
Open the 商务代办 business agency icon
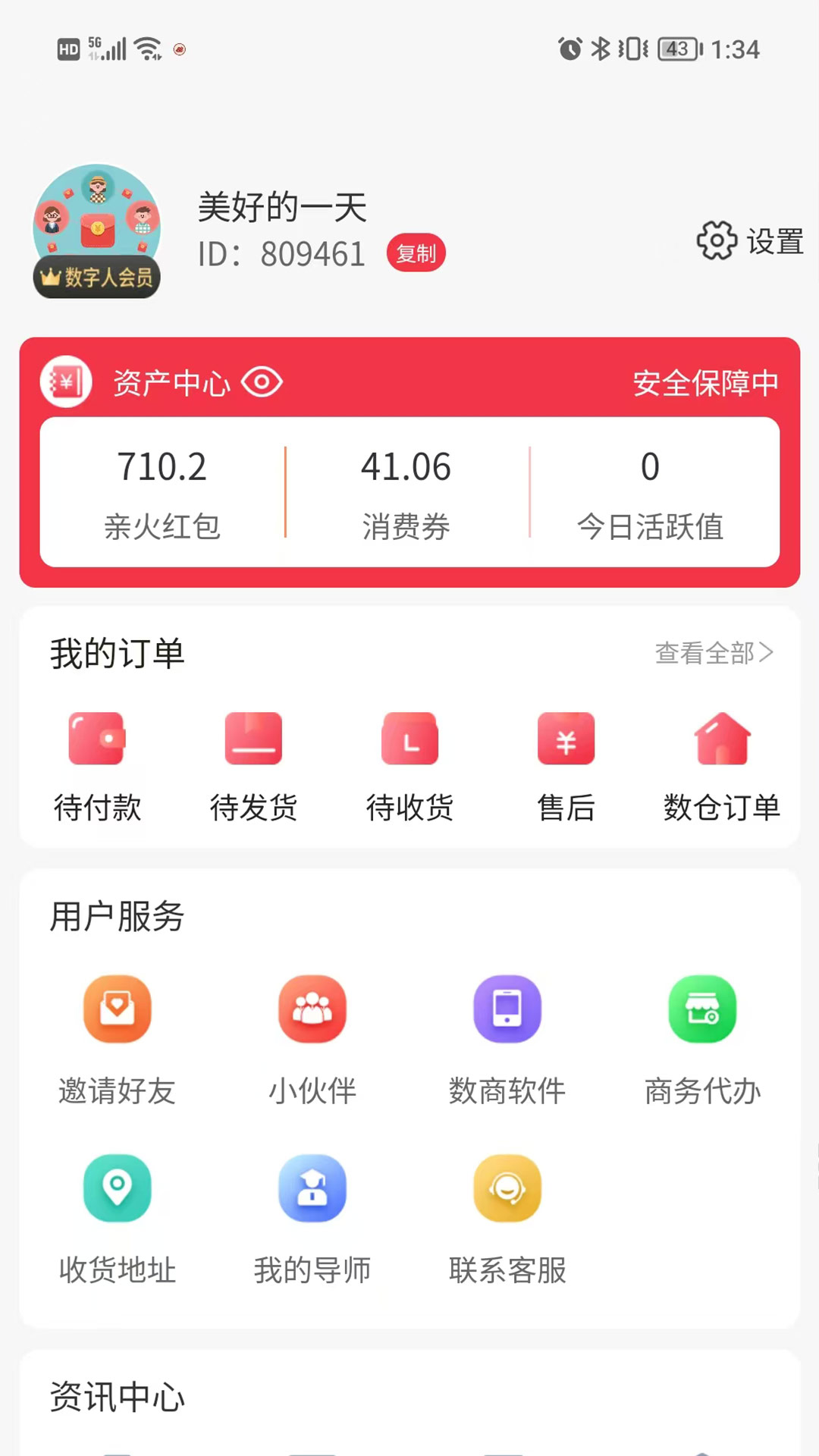pos(702,1009)
